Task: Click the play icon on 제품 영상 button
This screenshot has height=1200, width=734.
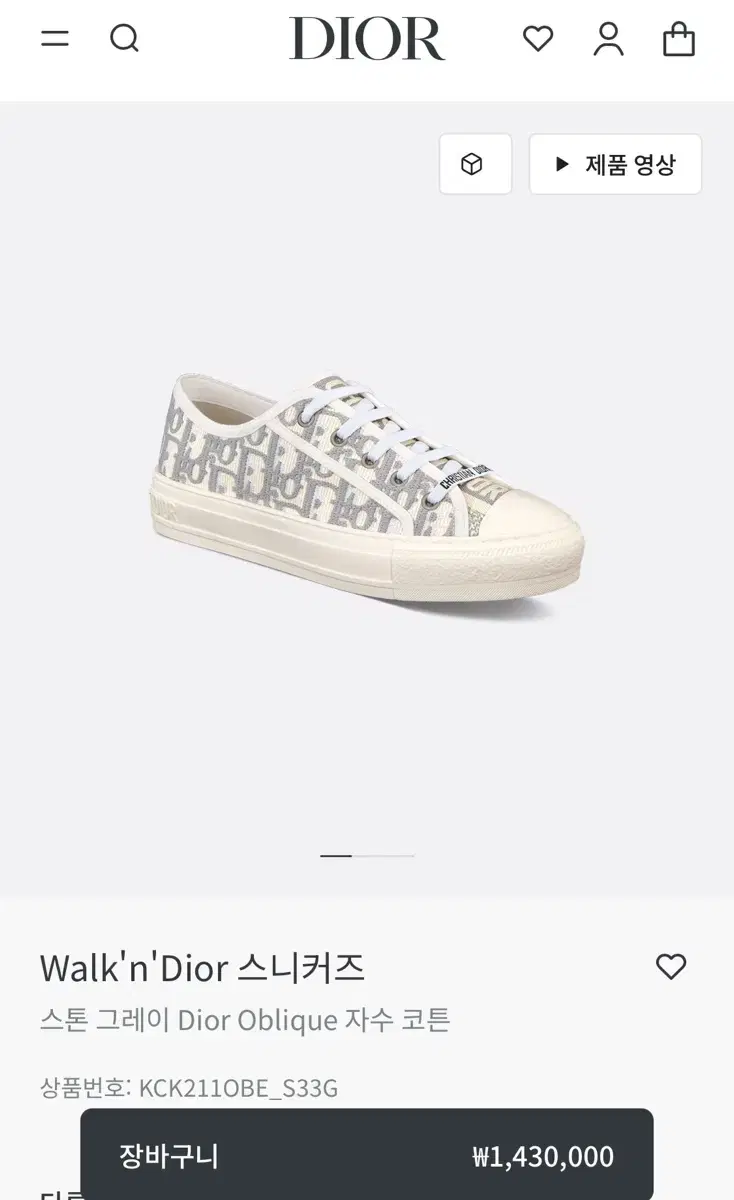Action: pyautogui.click(x=562, y=164)
